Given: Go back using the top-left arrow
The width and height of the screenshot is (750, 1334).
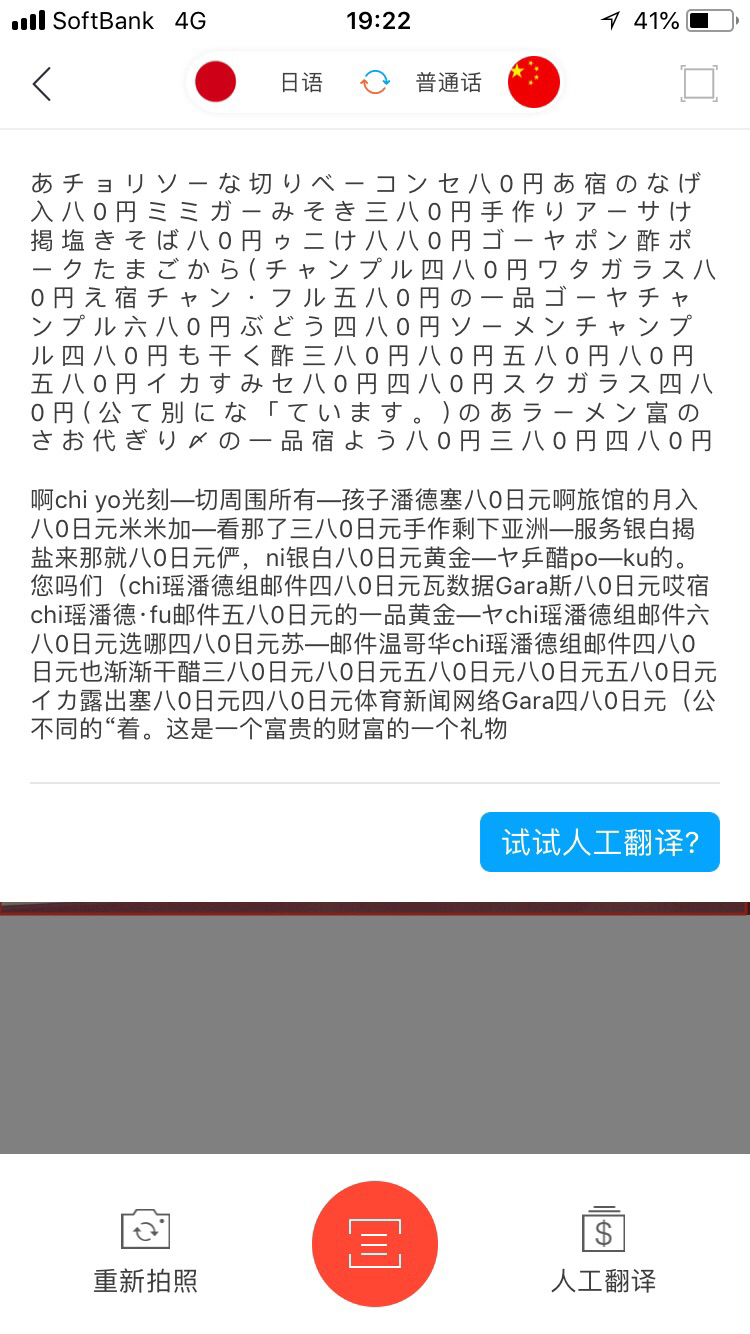Looking at the screenshot, I should pyautogui.click(x=41, y=83).
